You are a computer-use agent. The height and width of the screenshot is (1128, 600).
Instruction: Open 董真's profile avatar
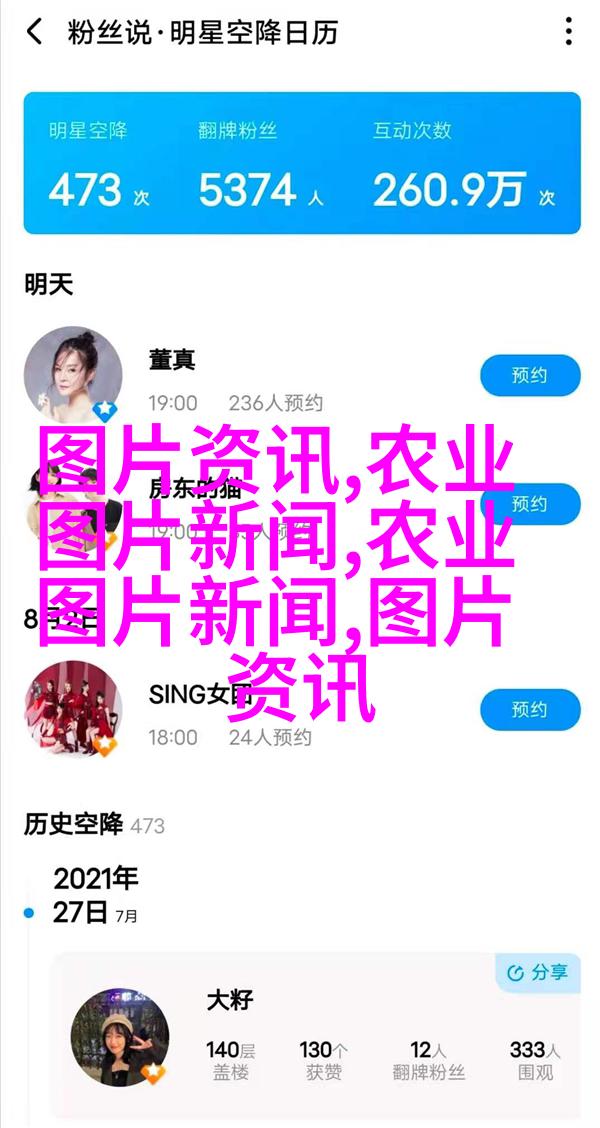pos(73,375)
